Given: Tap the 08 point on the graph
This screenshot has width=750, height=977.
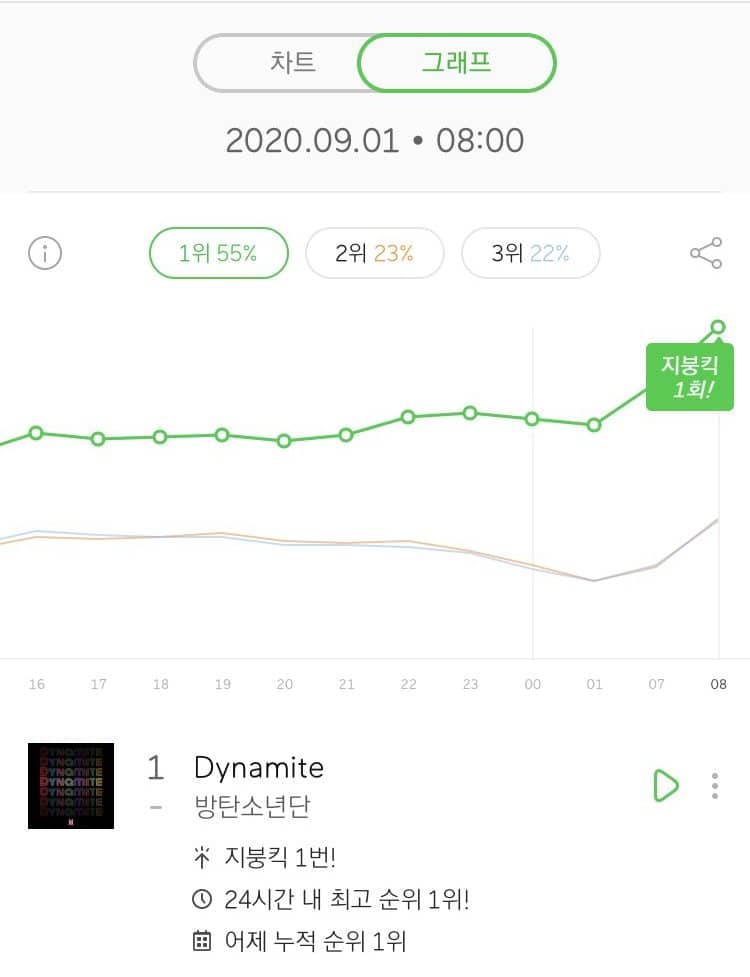Looking at the screenshot, I should pyautogui.click(x=718, y=327).
